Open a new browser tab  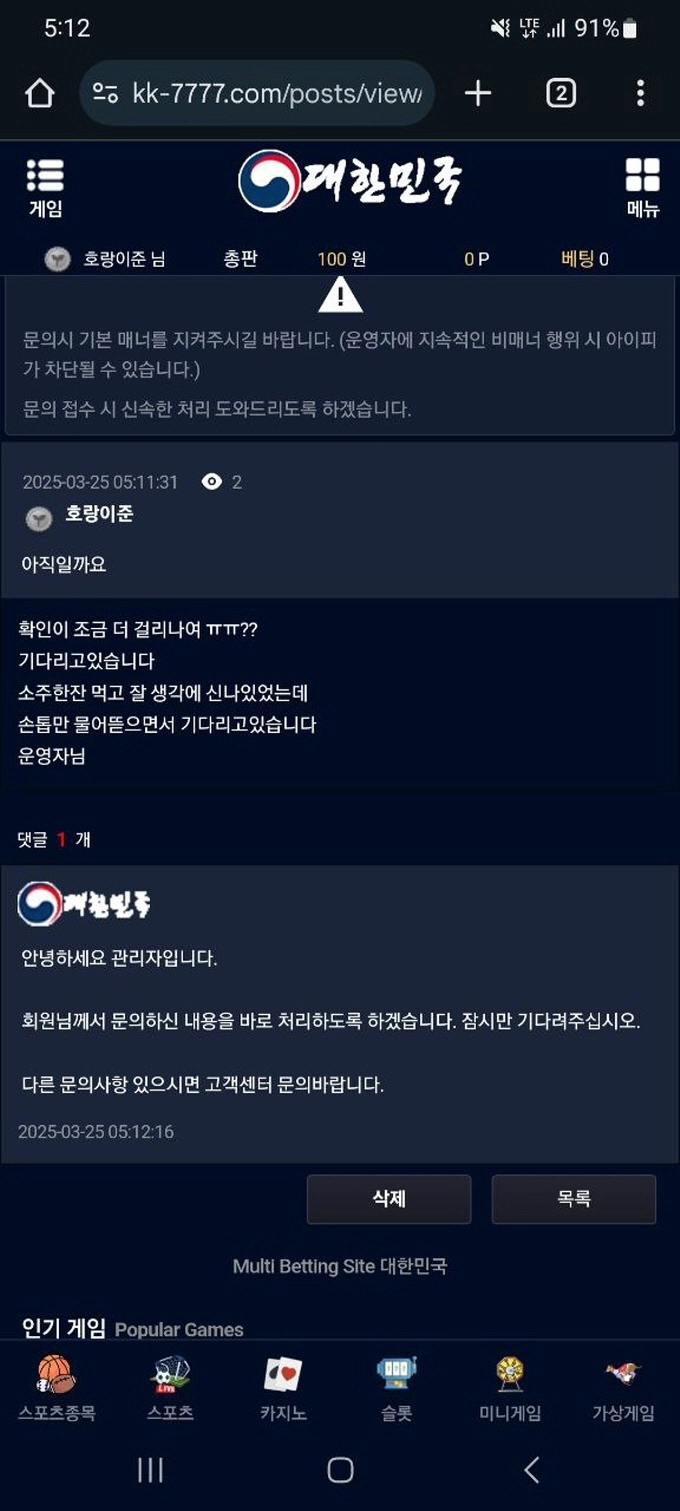[x=478, y=94]
